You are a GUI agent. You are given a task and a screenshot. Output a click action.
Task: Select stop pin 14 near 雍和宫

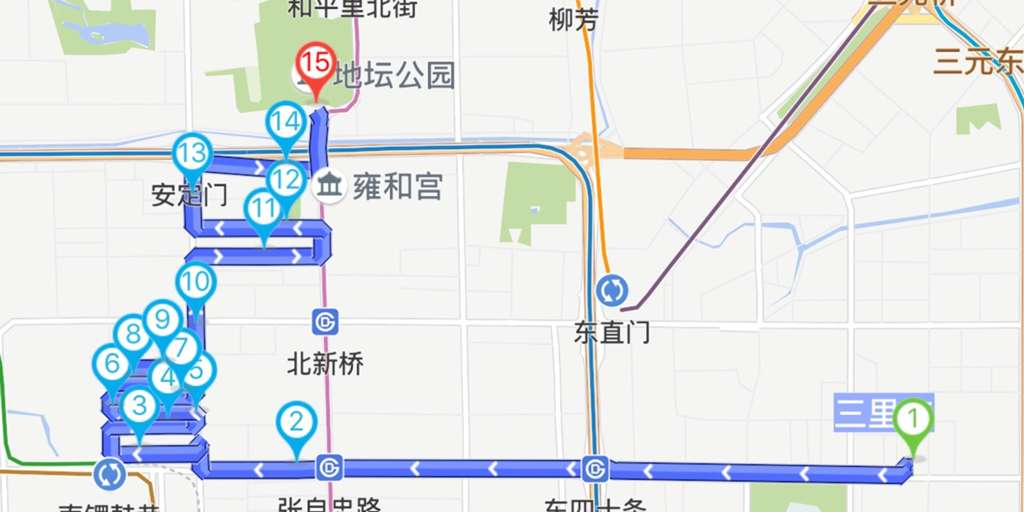coord(286,124)
